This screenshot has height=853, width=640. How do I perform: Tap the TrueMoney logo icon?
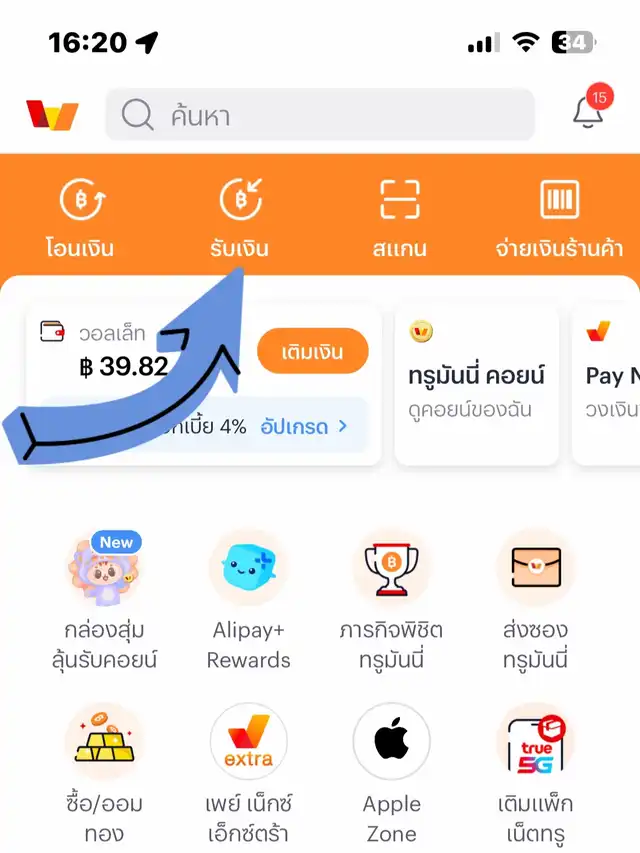52,116
